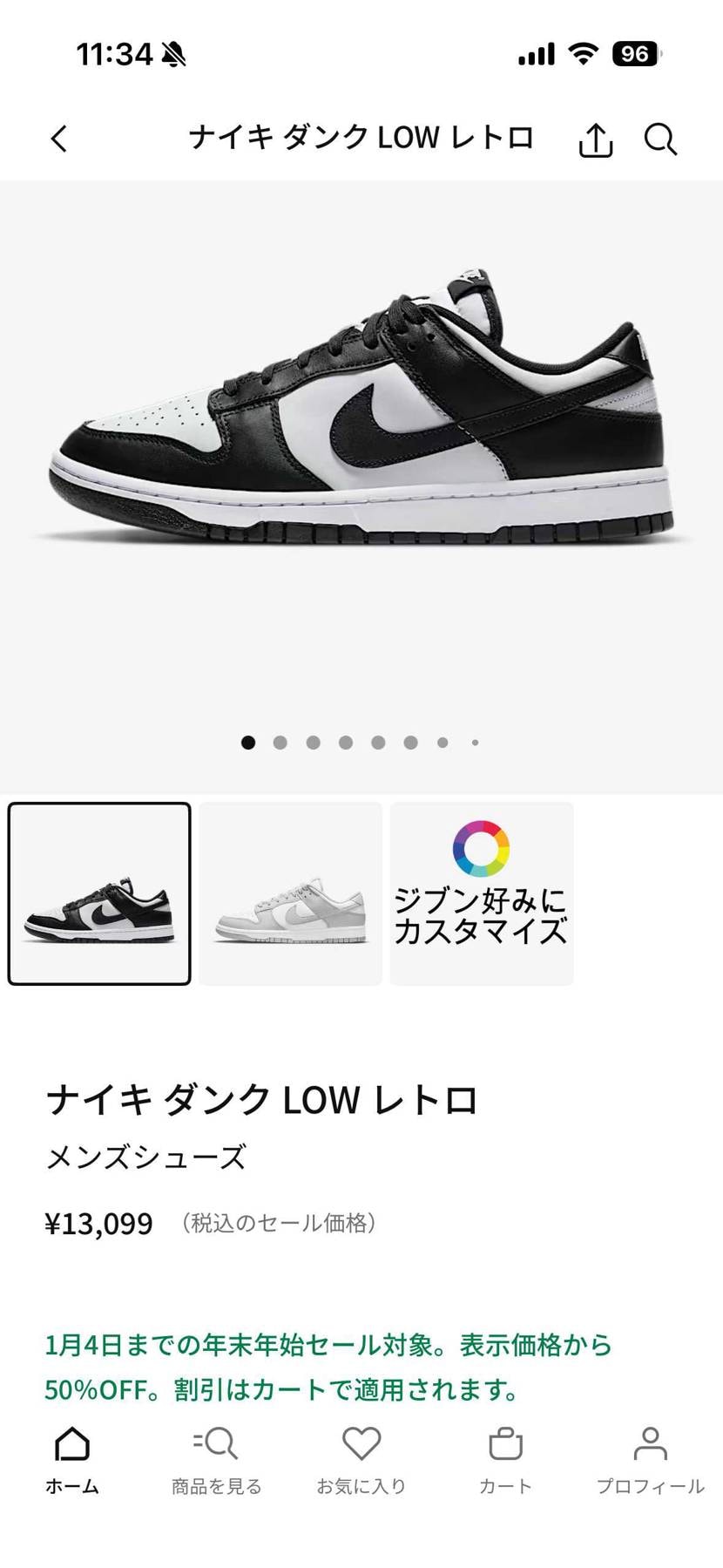Open search via the magnifier icon

tap(661, 139)
